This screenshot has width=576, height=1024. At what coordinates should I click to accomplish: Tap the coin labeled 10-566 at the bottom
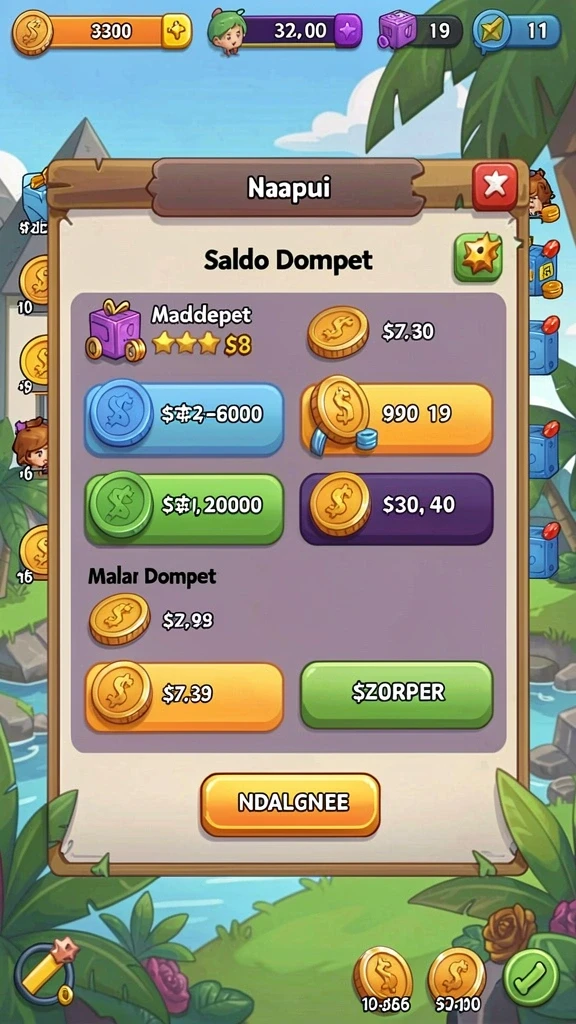click(x=383, y=974)
